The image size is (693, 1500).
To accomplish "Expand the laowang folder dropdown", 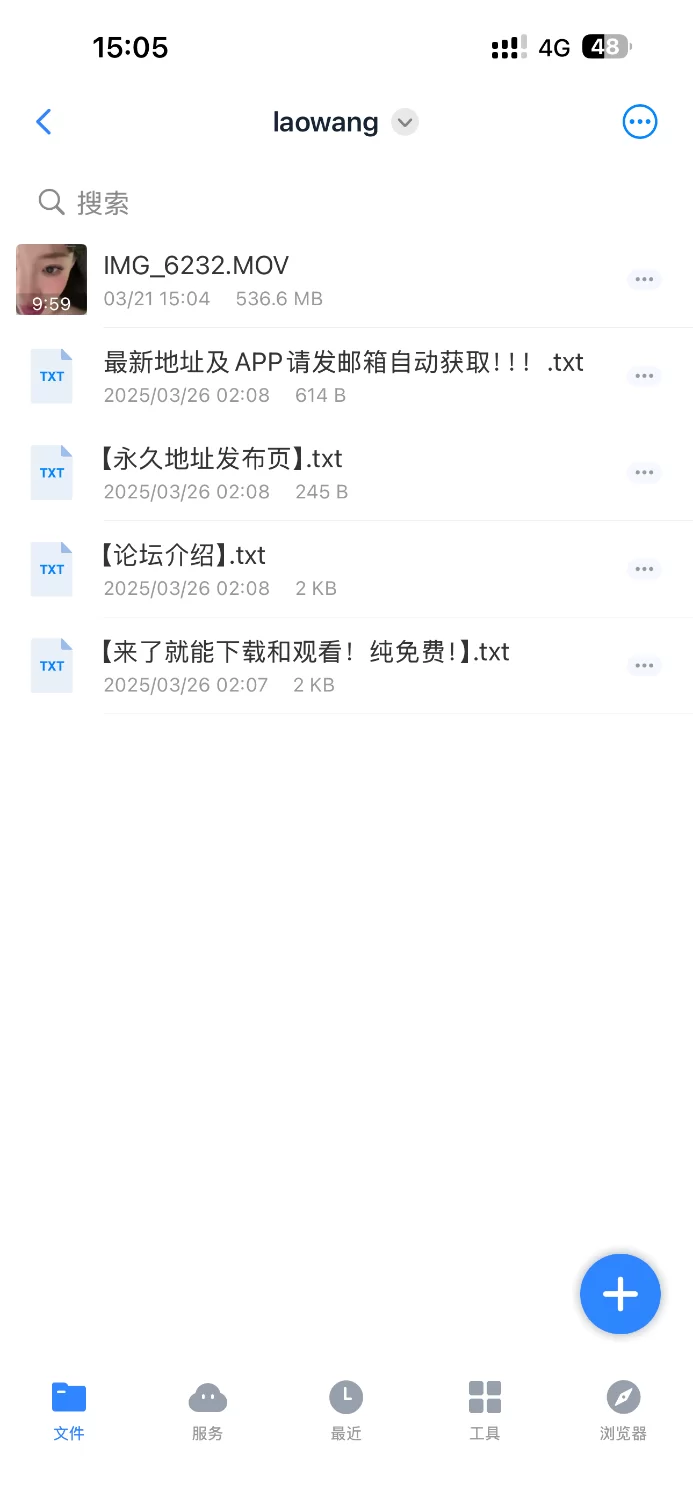I will (404, 123).
